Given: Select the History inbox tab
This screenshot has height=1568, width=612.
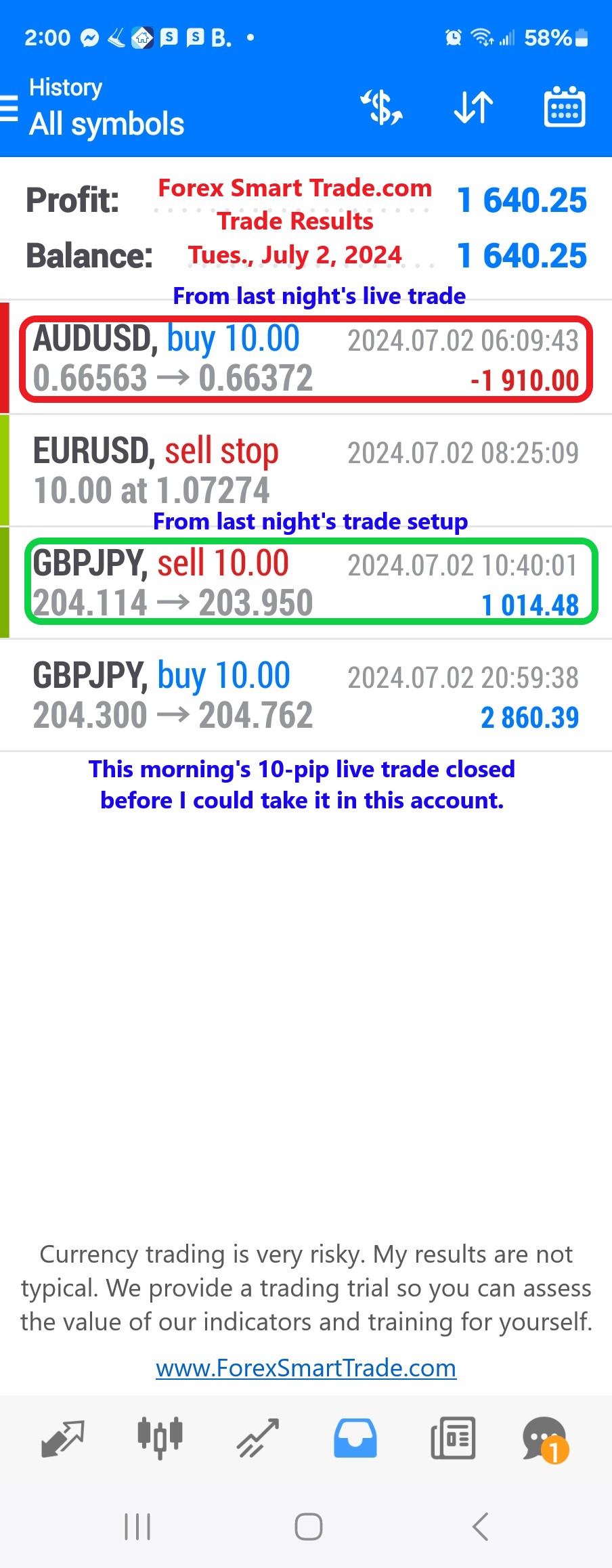Looking at the screenshot, I should click(355, 1438).
